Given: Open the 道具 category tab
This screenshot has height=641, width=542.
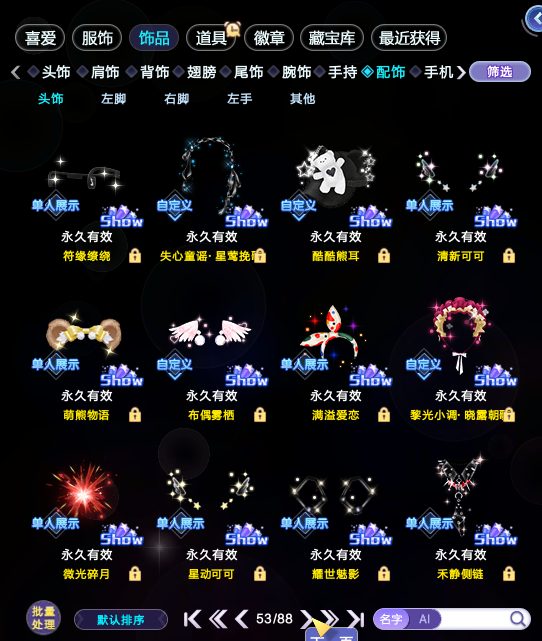Looking at the screenshot, I should coord(211,38).
